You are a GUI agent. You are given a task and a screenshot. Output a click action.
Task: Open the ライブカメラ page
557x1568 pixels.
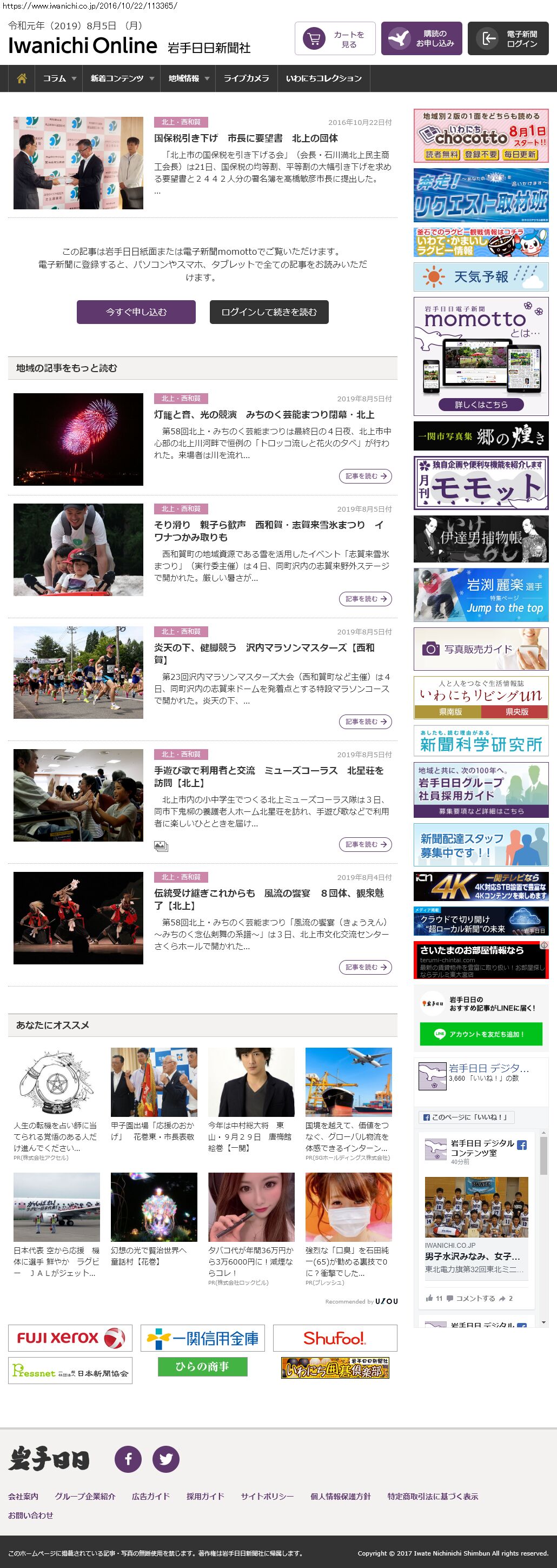[246, 78]
